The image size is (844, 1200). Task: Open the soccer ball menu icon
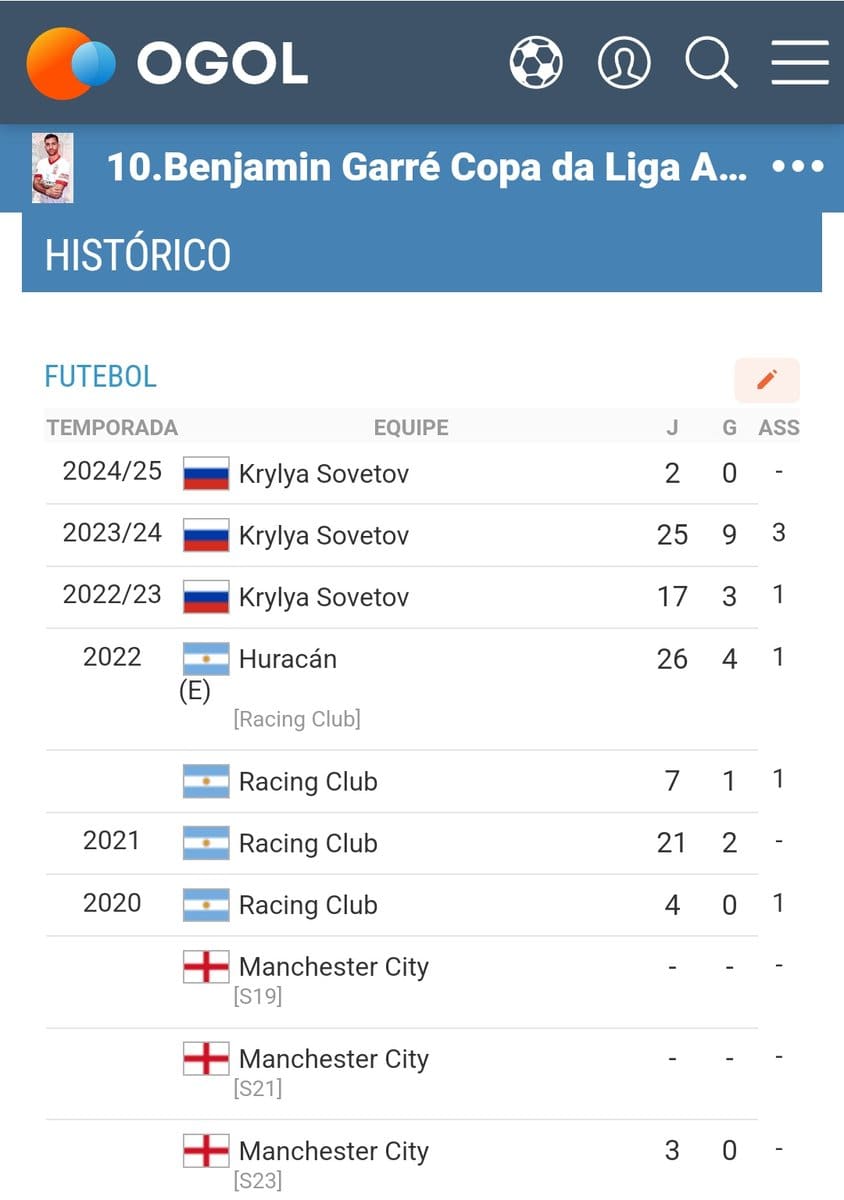[x=536, y=63]
